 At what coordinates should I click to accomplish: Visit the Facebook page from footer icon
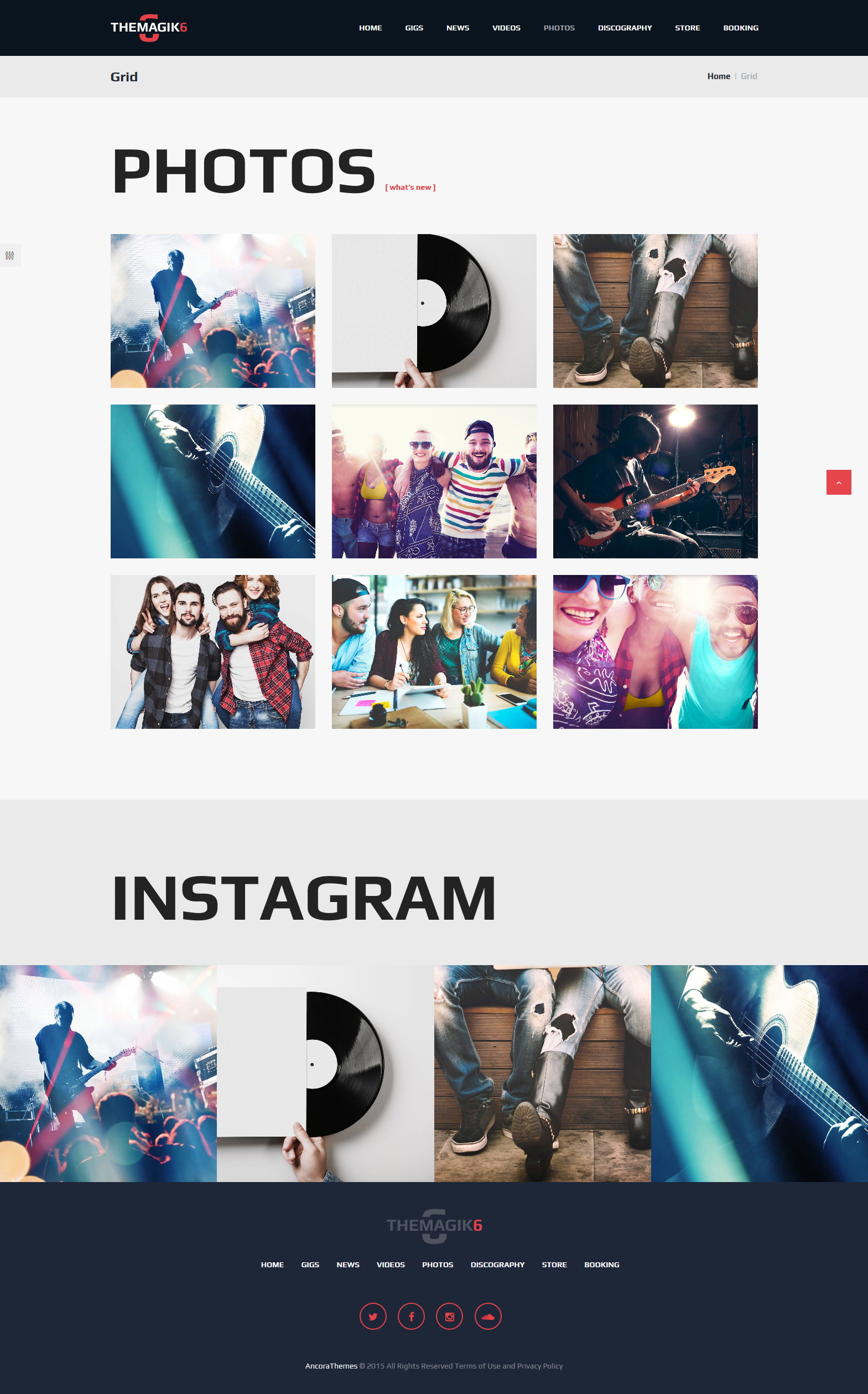(x=411, y=1317)
